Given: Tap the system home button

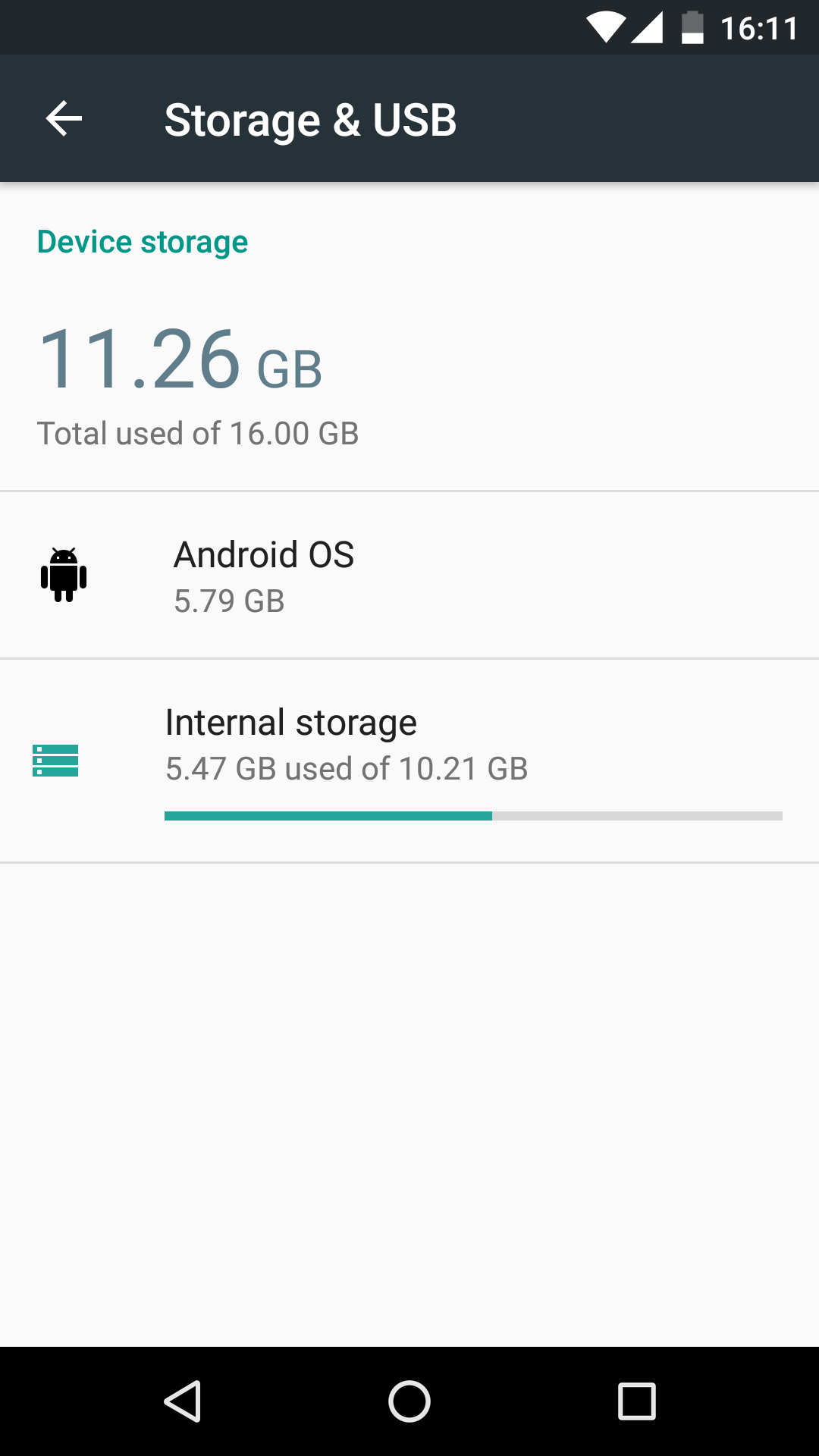Looking at the screenshot, I should 409,1401.
